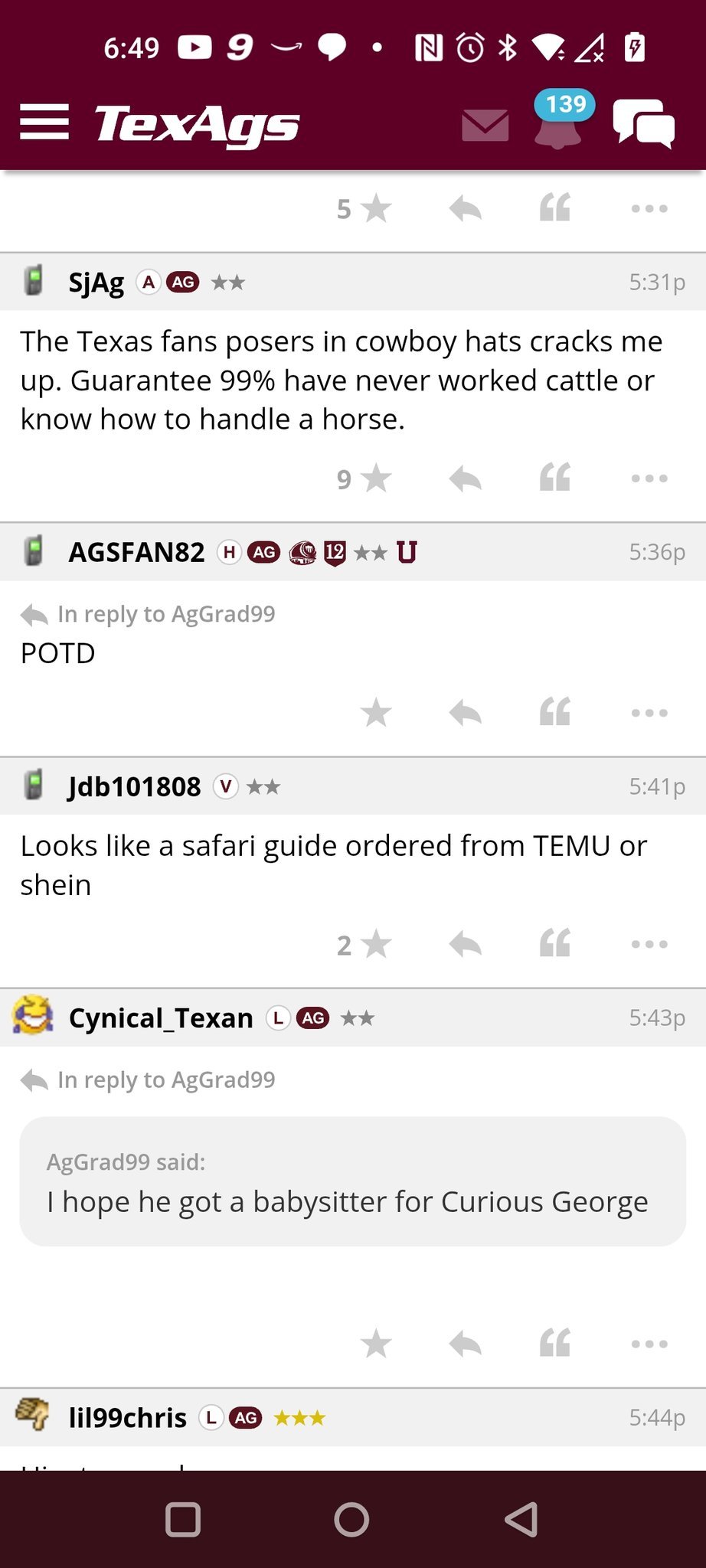Reply to SjAg's post

click(465, 479)
